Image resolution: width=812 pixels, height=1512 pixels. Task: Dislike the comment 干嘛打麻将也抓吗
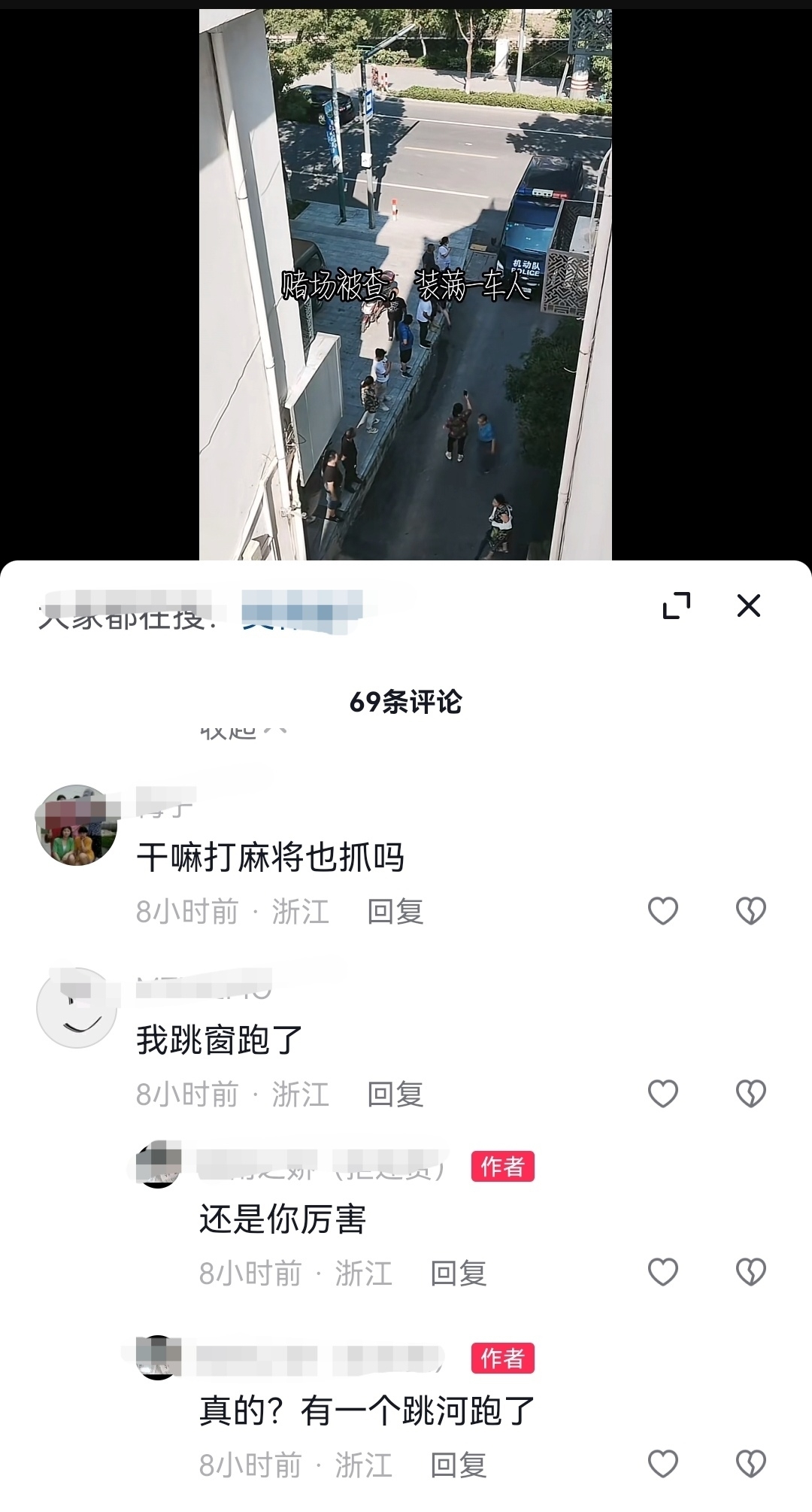tap(750, 911)
